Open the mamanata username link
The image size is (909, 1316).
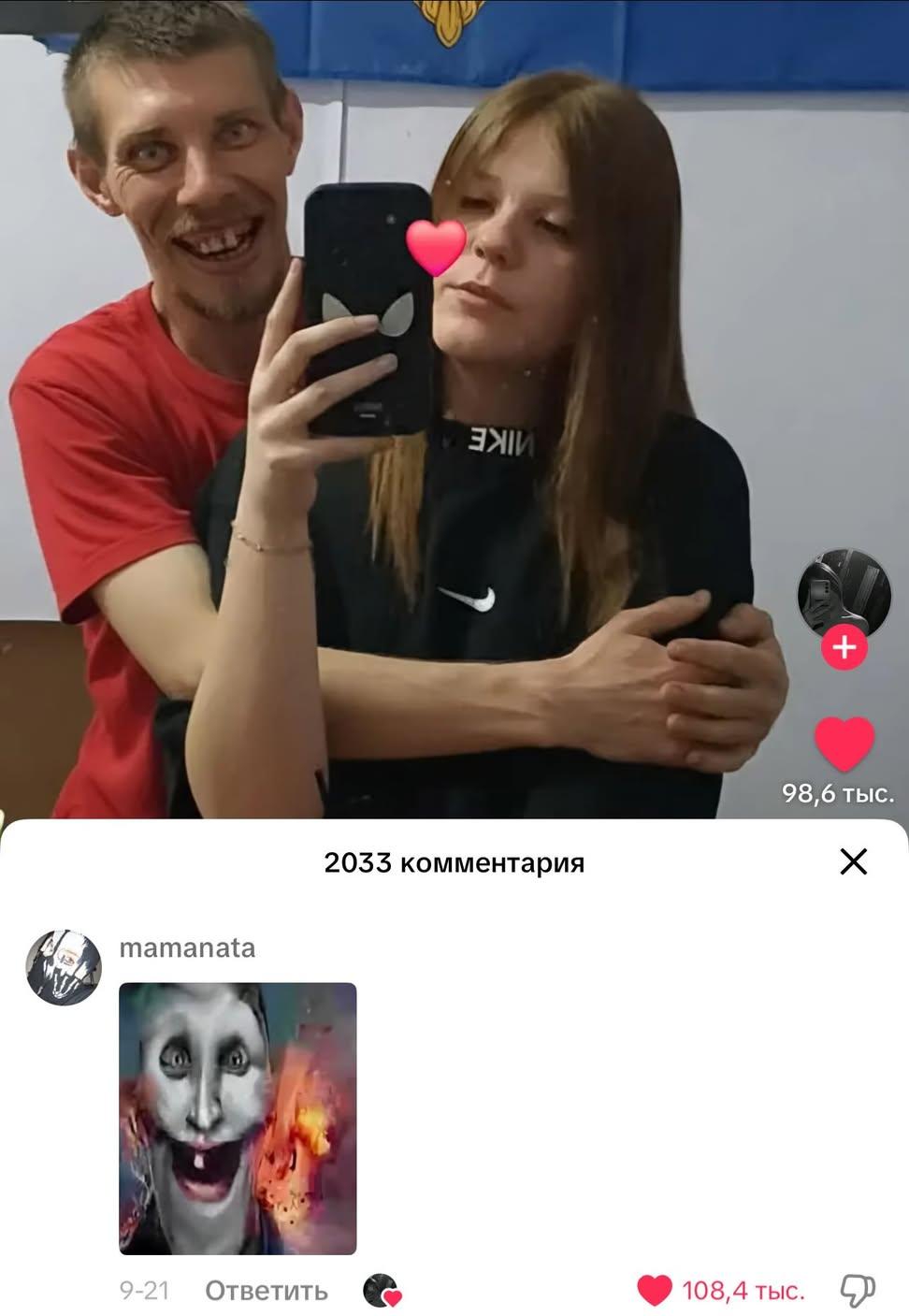coord(187,947)
